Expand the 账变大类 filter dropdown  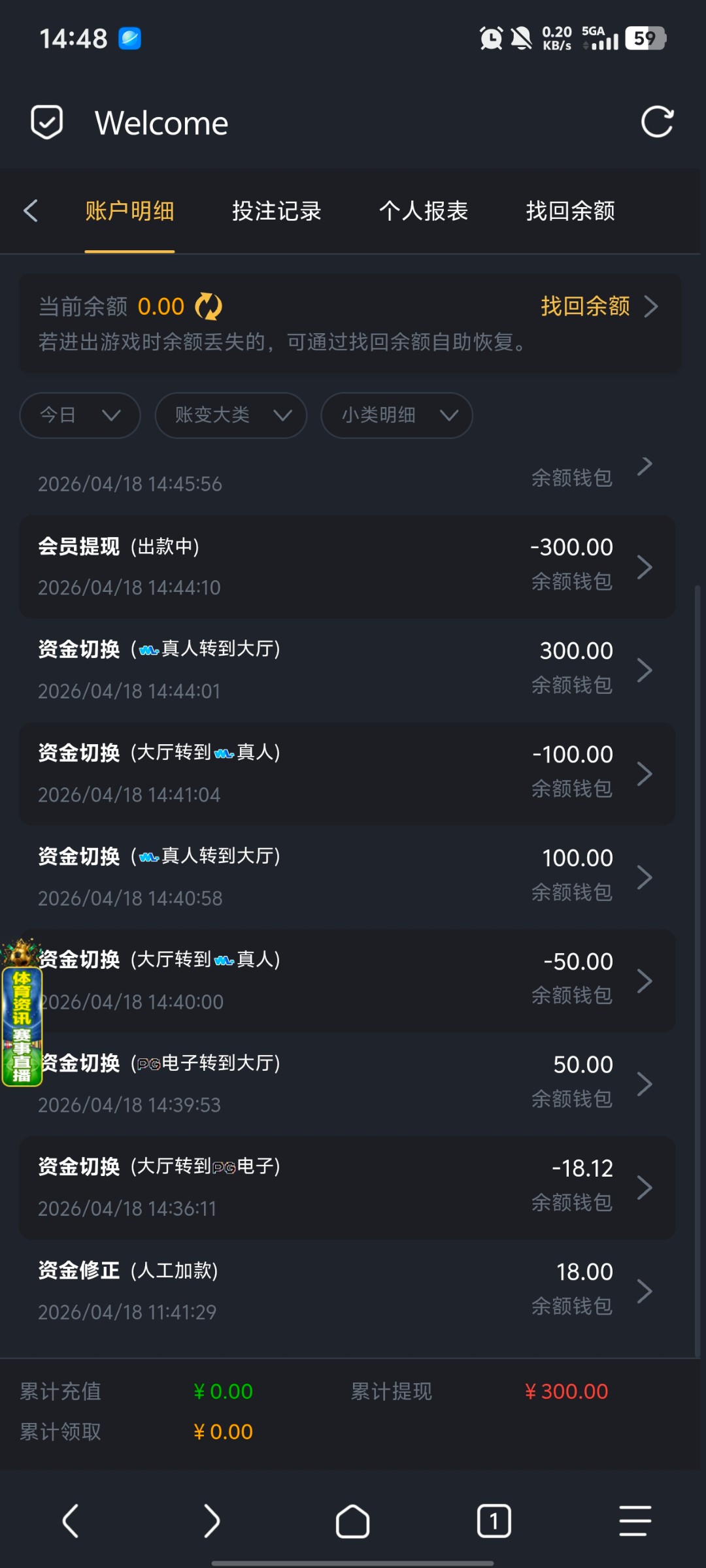pyautogui.click(x=231, y=415)
